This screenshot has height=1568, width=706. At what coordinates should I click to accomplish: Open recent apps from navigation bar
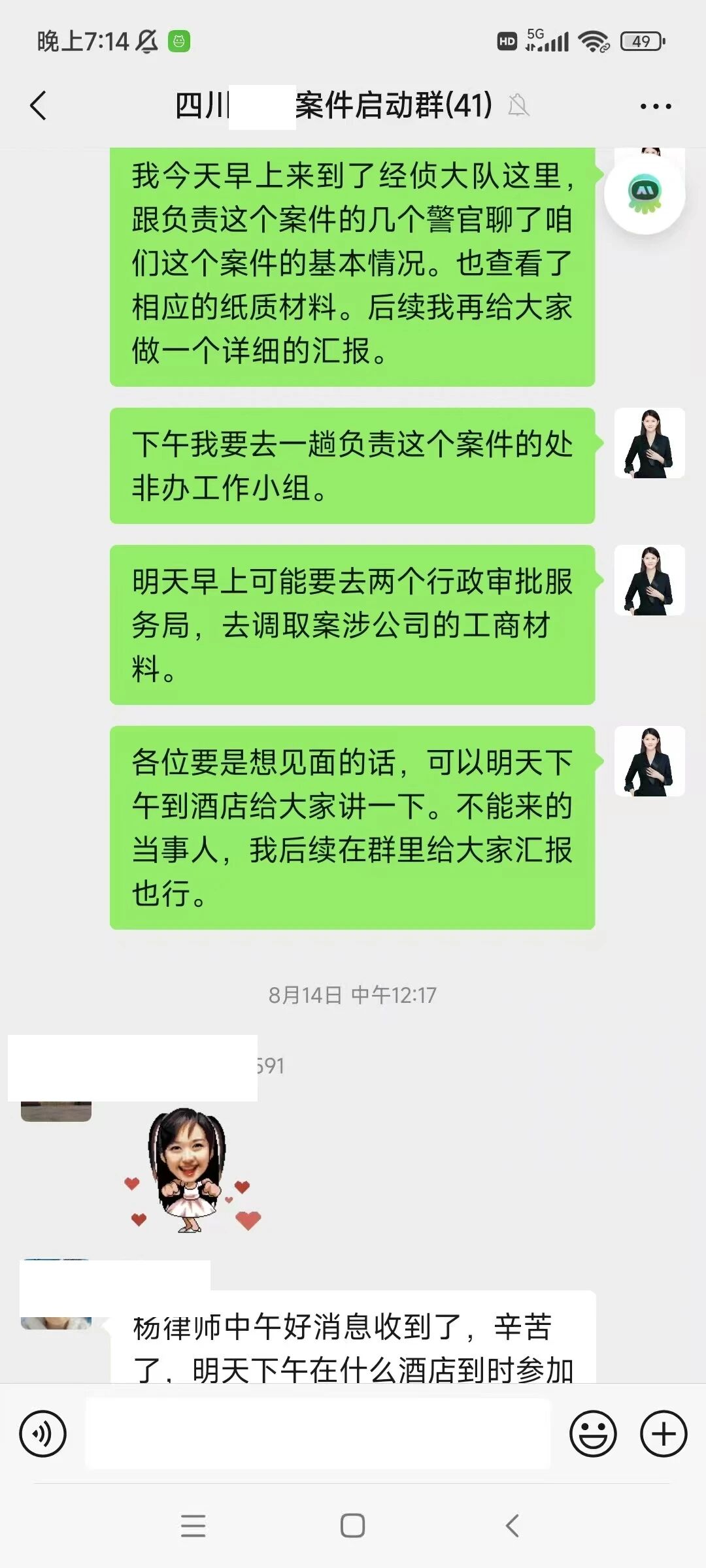[193, 1526]
